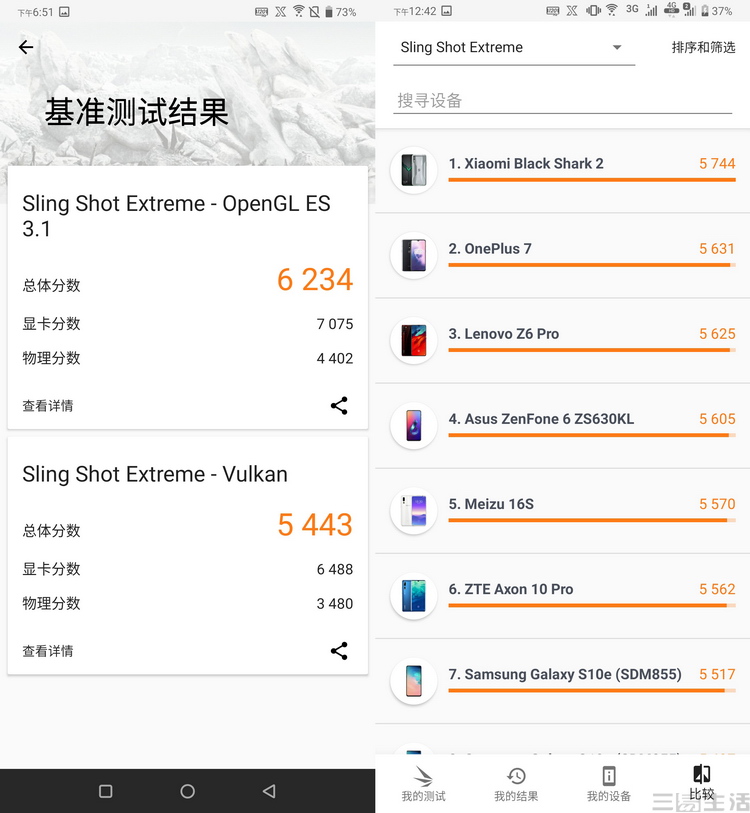This screenshot has width=750, height=813.
Task: Open the 排序和筛选 sort and filter options
Action: click(703, 48)
